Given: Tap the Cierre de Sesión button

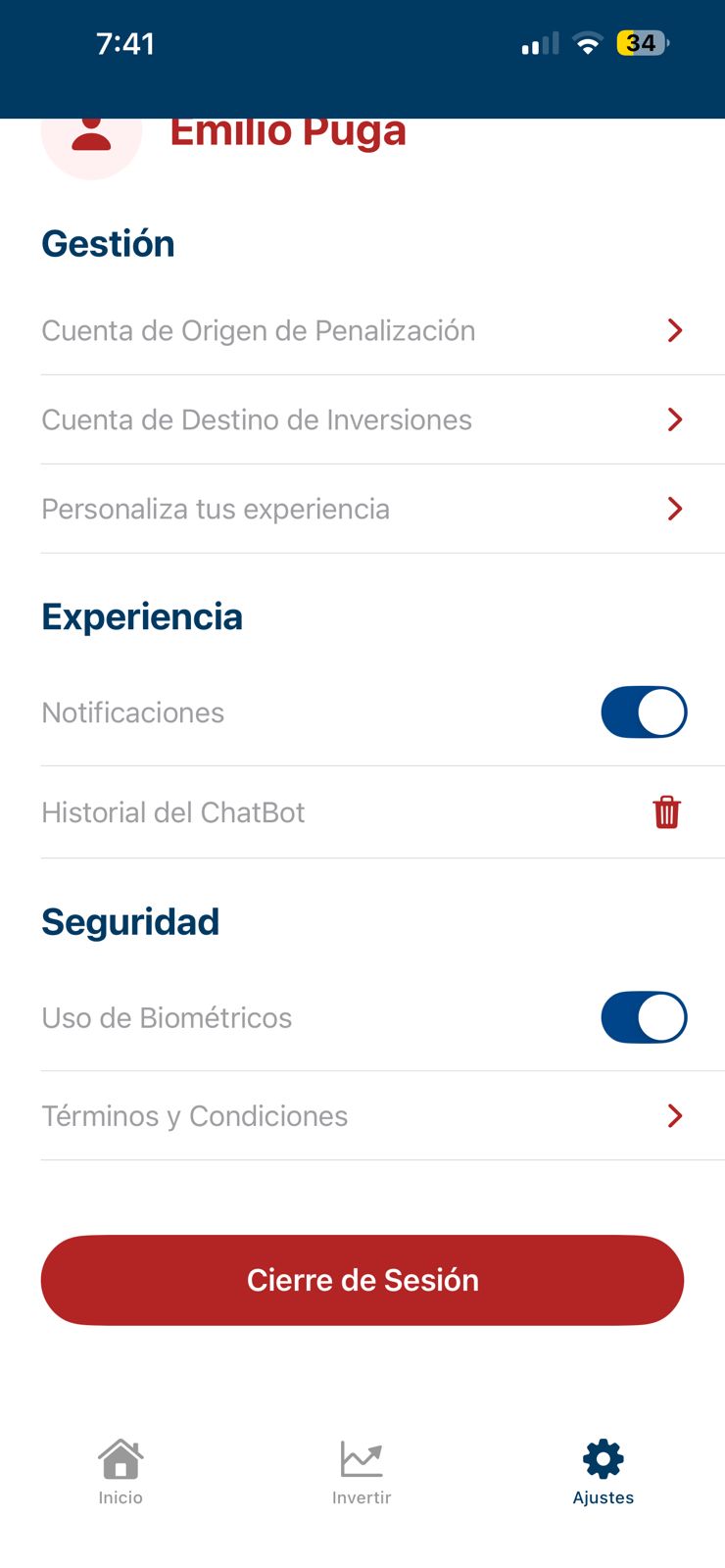Looking at the screenshot, I should click(362, 1280).
